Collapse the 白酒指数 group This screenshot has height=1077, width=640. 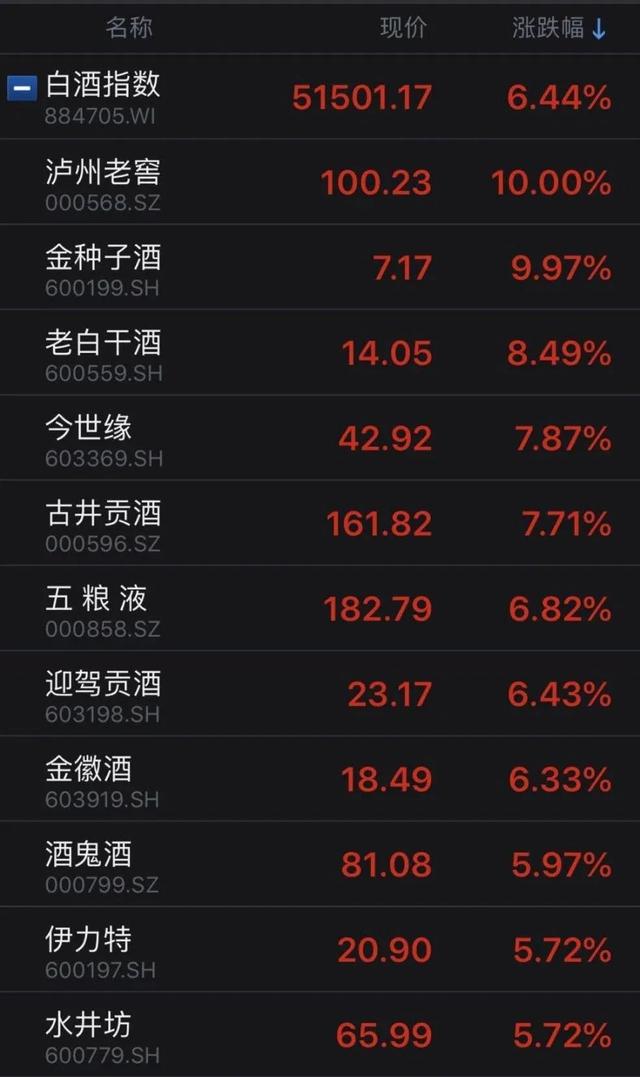(22, 87)
